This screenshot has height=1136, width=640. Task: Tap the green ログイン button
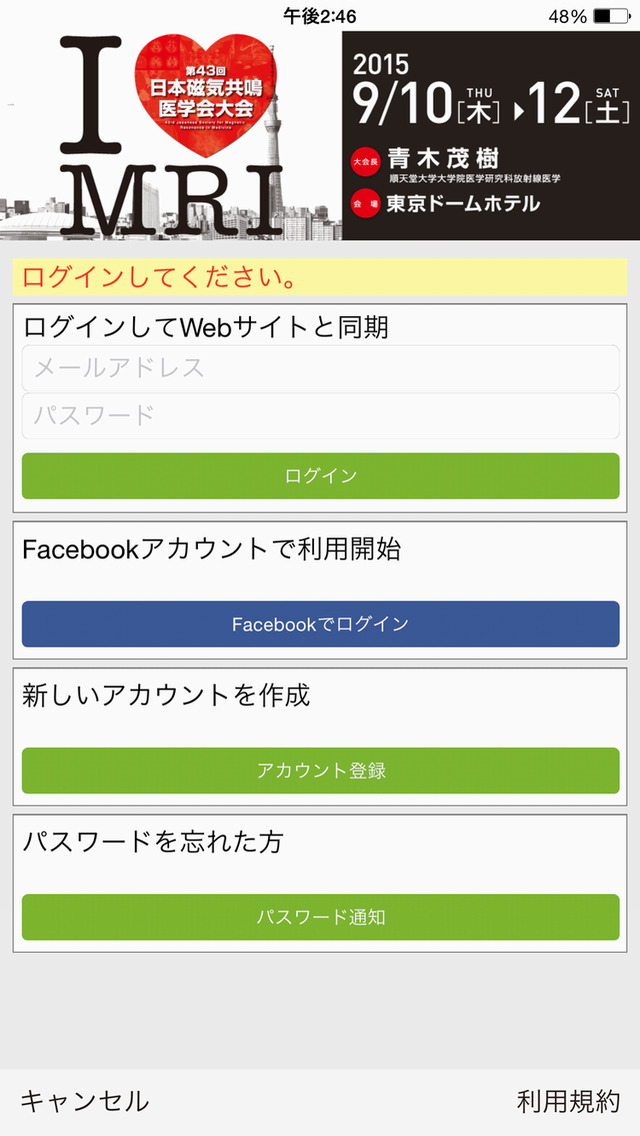(320, 476)
